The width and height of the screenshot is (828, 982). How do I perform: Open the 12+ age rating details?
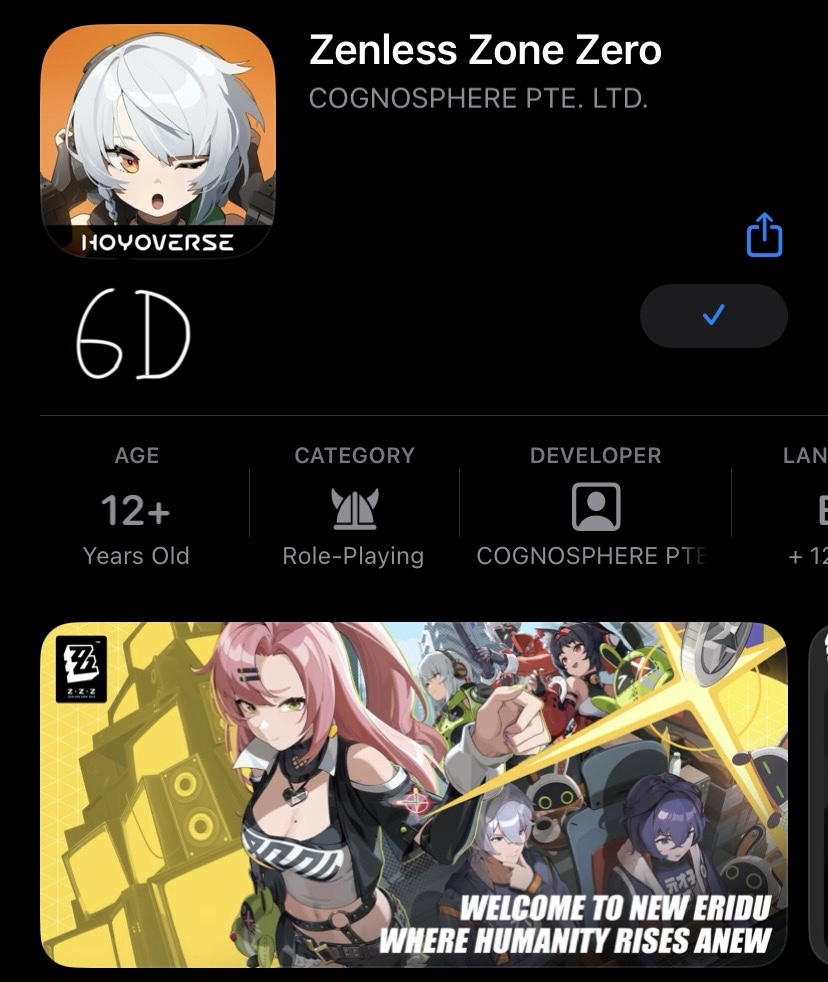[x=136, y=511]
